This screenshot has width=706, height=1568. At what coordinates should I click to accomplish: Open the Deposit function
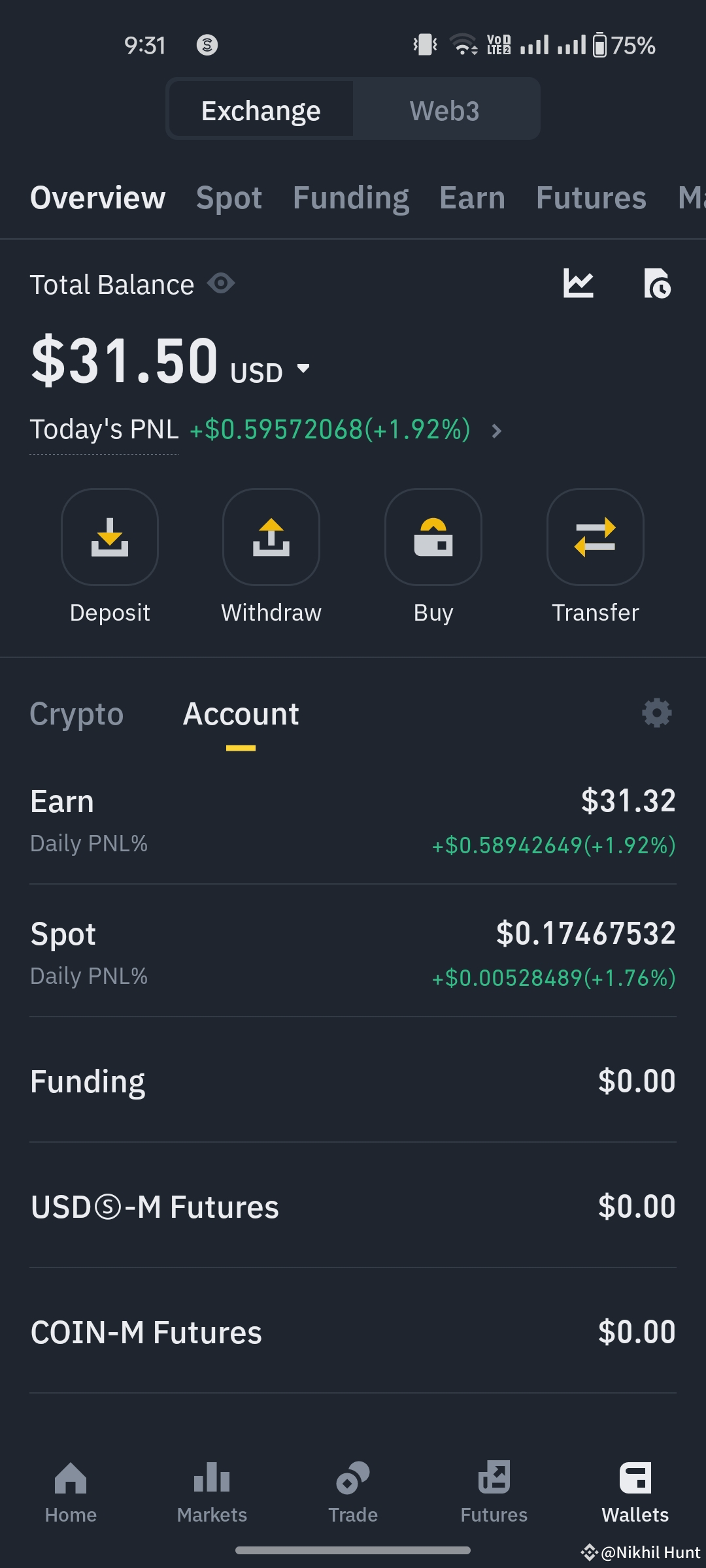pyautogui.click(x=109, y=537)
